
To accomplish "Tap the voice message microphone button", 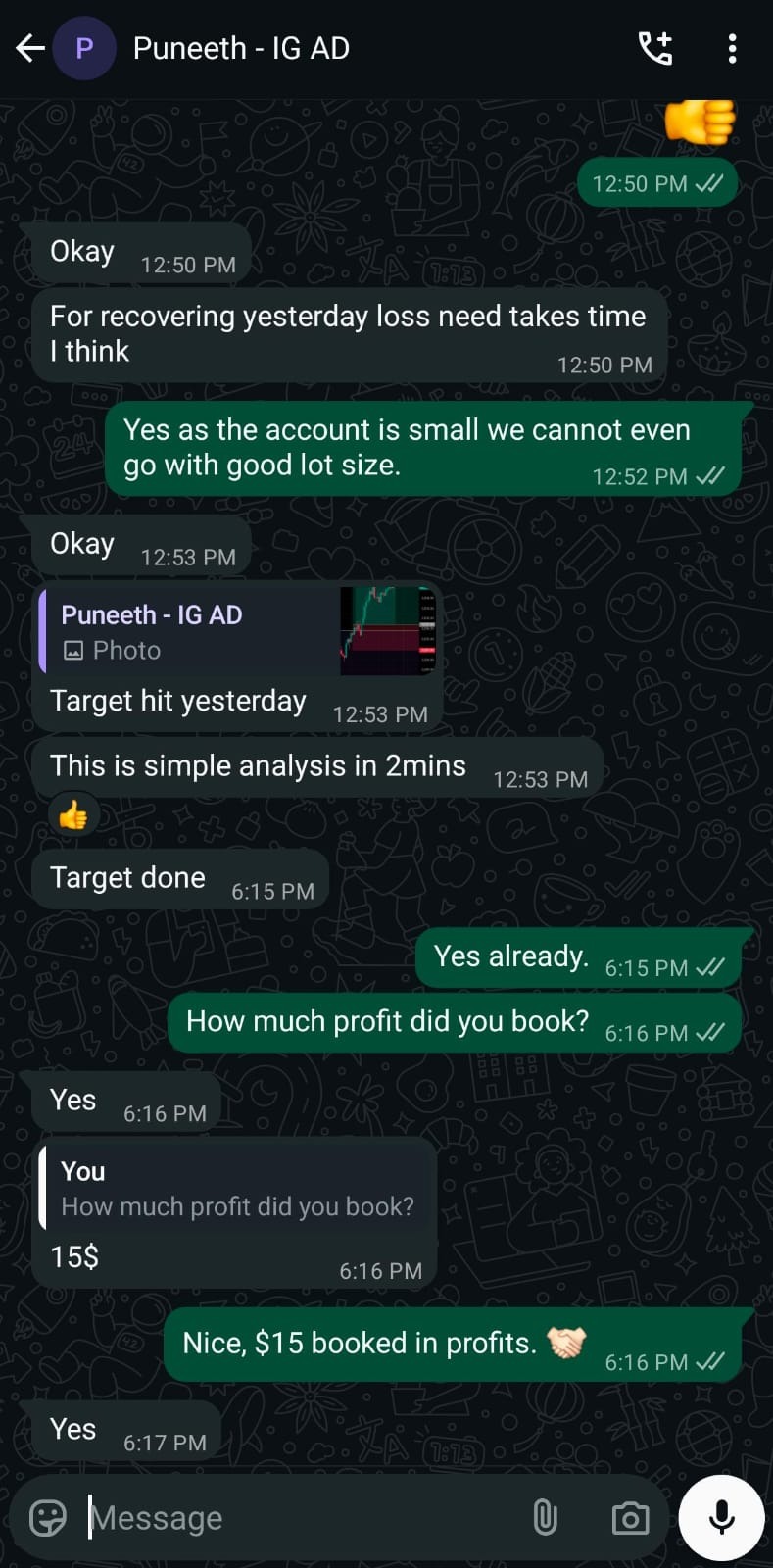I will tap(721, 1517).
